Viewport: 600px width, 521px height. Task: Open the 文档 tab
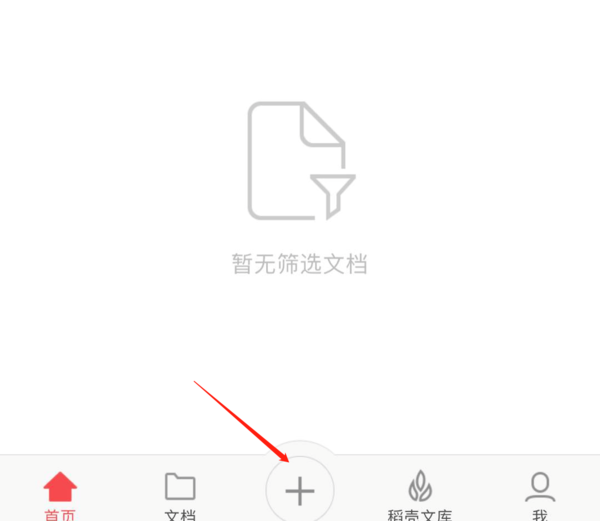[180, 494]
